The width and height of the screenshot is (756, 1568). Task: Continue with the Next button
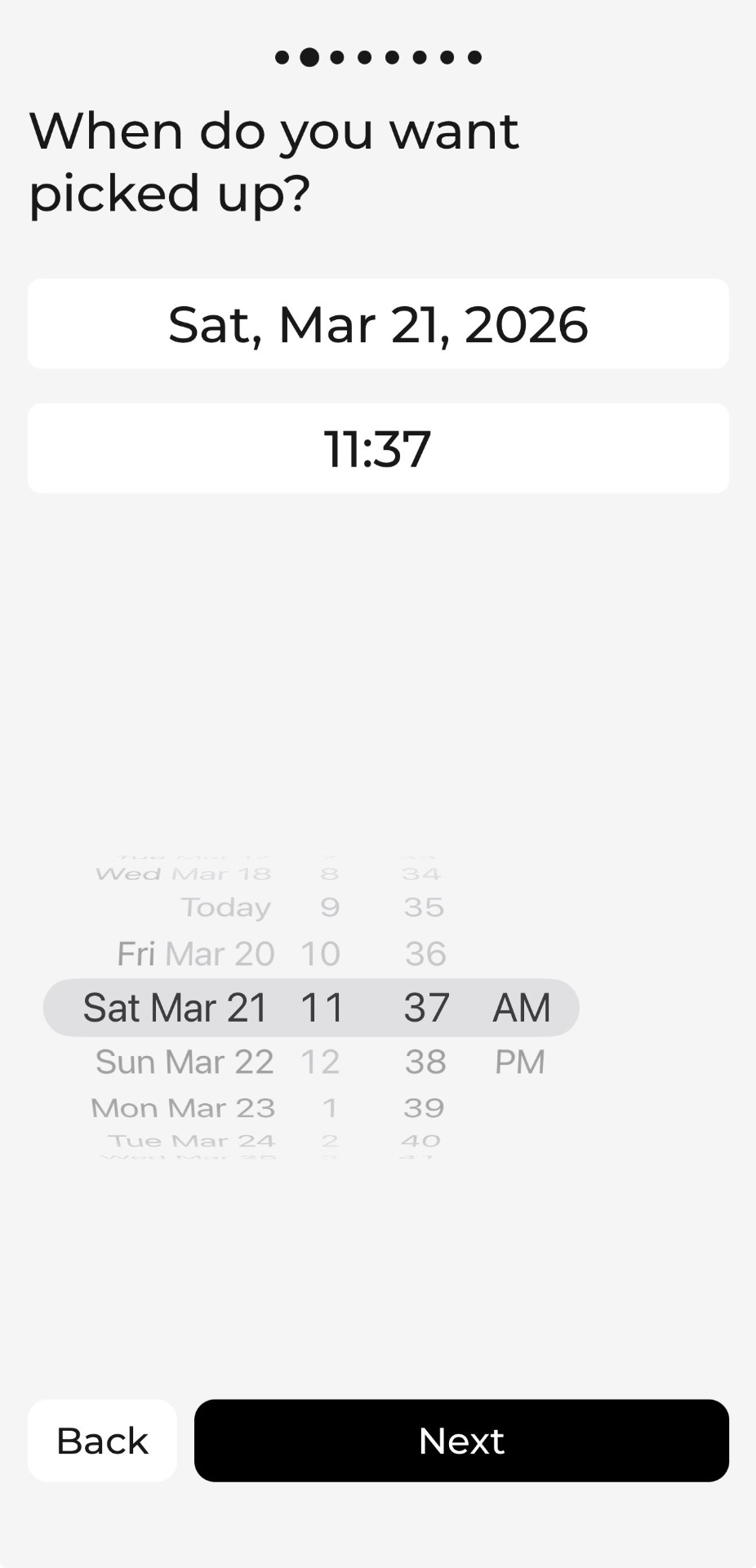coord(461,1441)
